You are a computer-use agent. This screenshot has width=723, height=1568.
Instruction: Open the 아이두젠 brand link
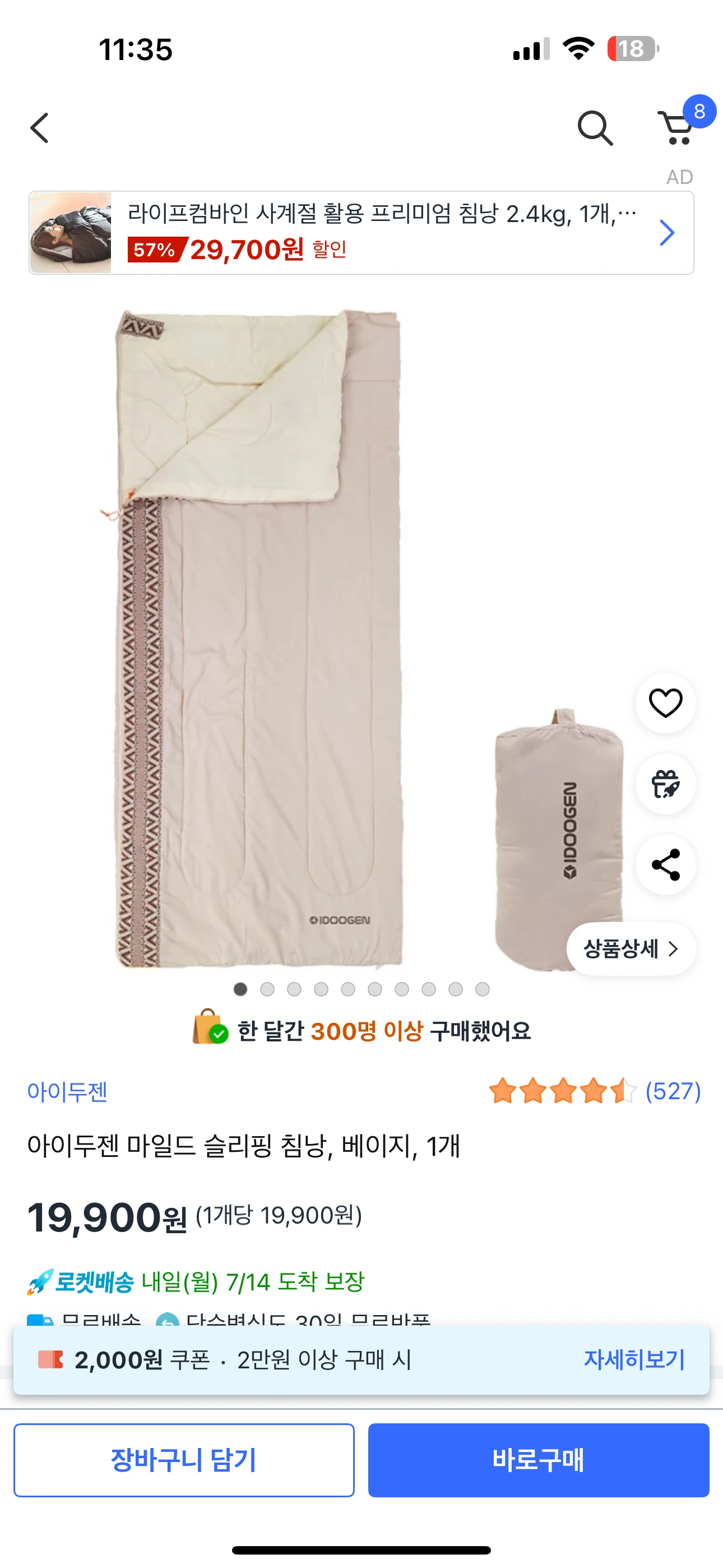pos(67,1091)
